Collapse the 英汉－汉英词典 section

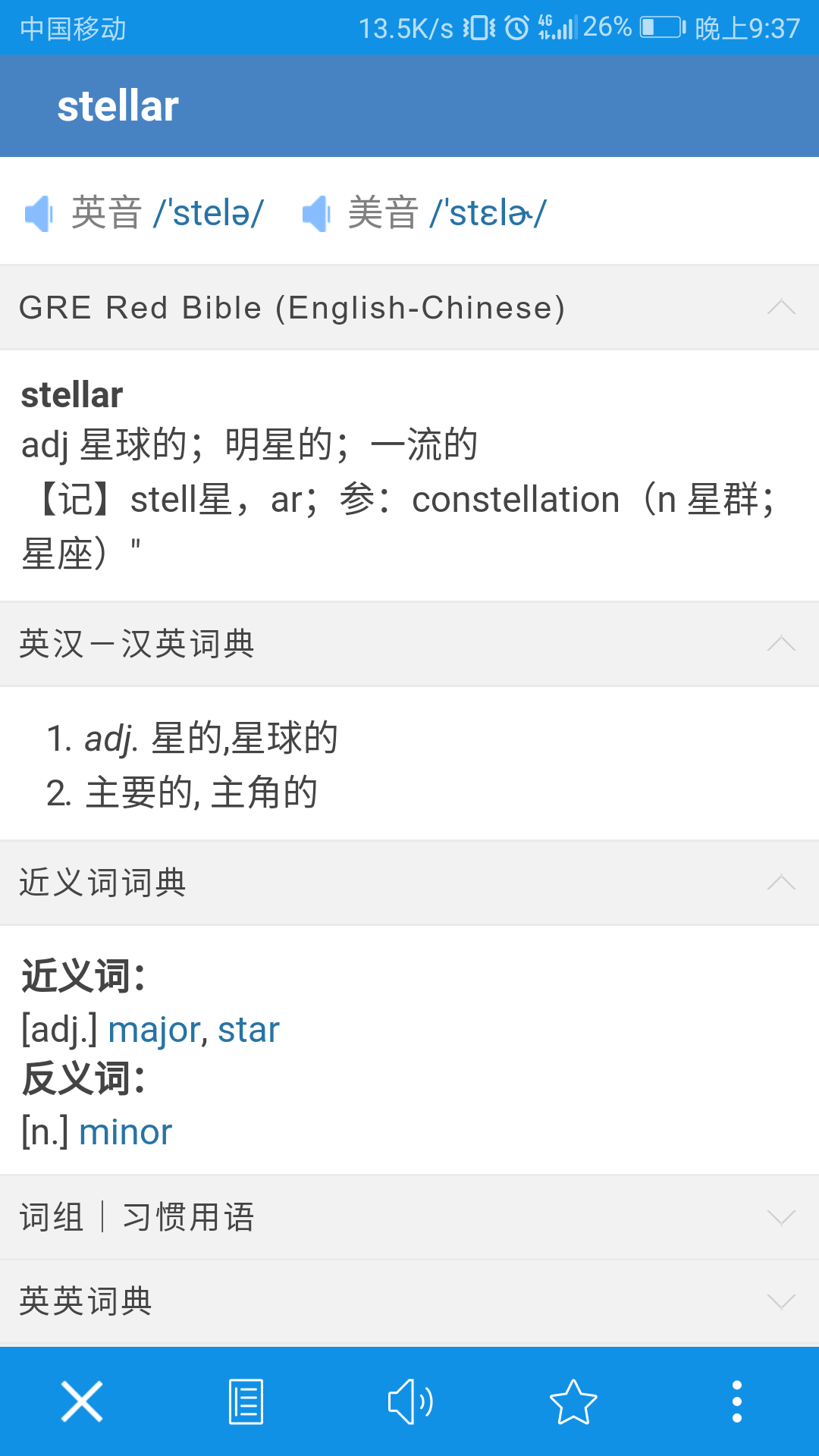[x=780, y=645]
